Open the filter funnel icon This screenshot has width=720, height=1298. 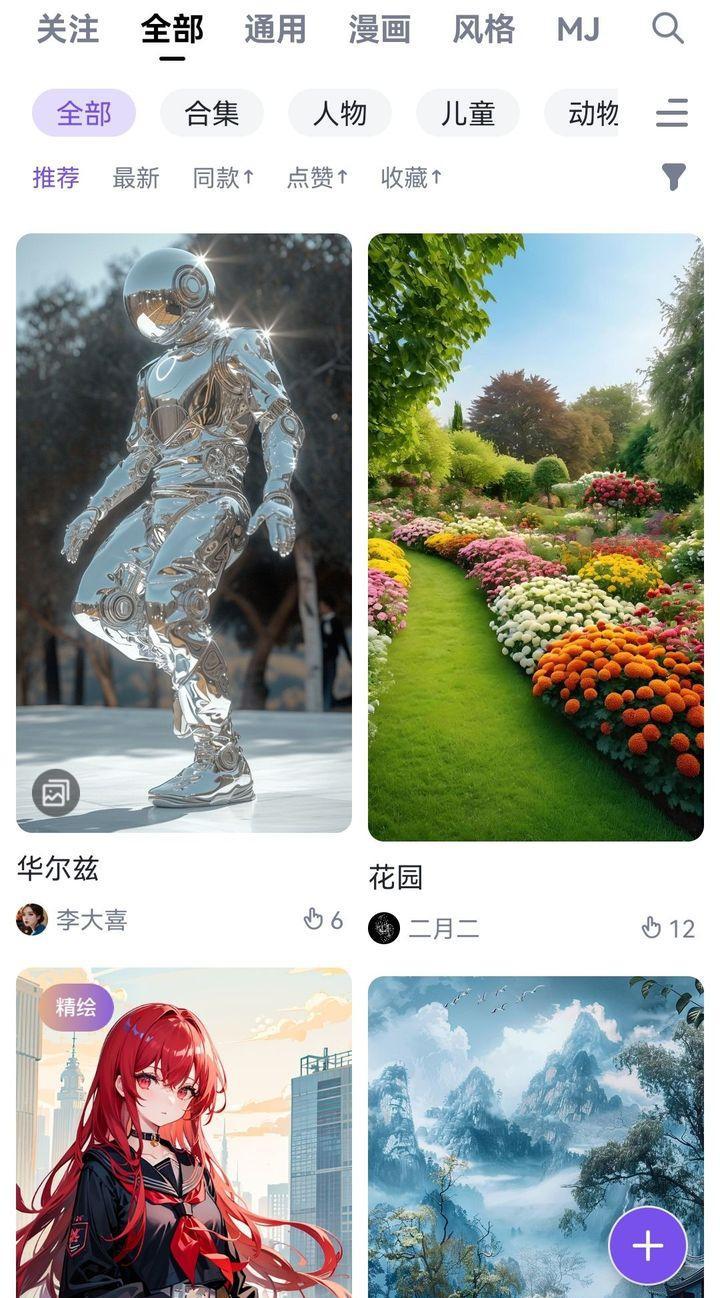click(674, 178)
